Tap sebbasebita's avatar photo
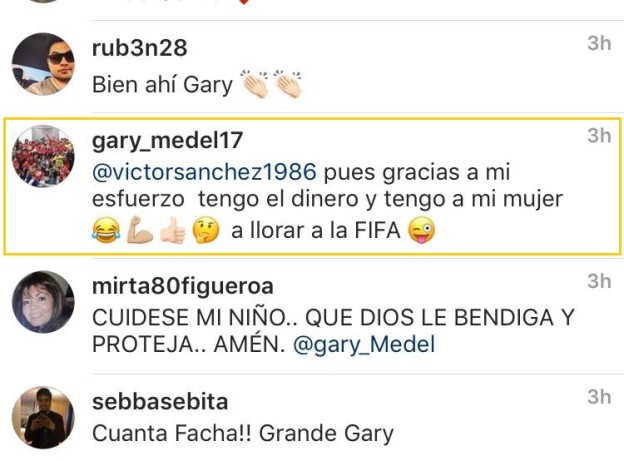 [x=43, y=417]
